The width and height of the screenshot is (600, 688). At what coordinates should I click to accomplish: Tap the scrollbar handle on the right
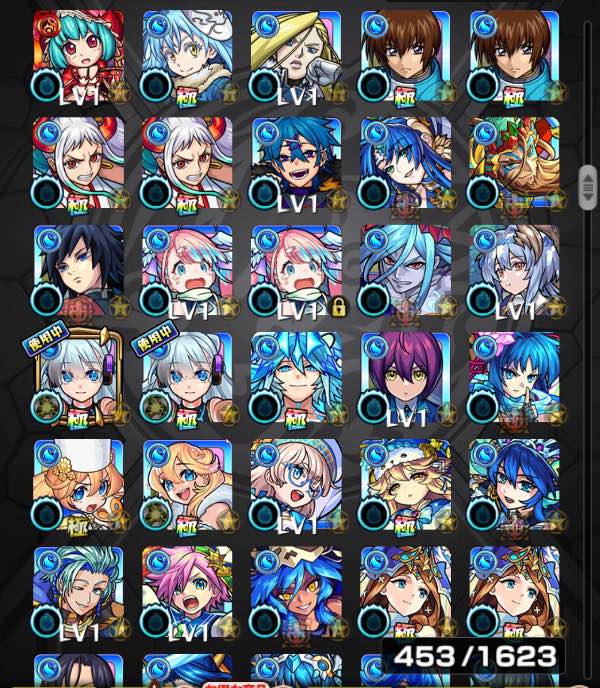pyautogui.click(x=588, y=187)
